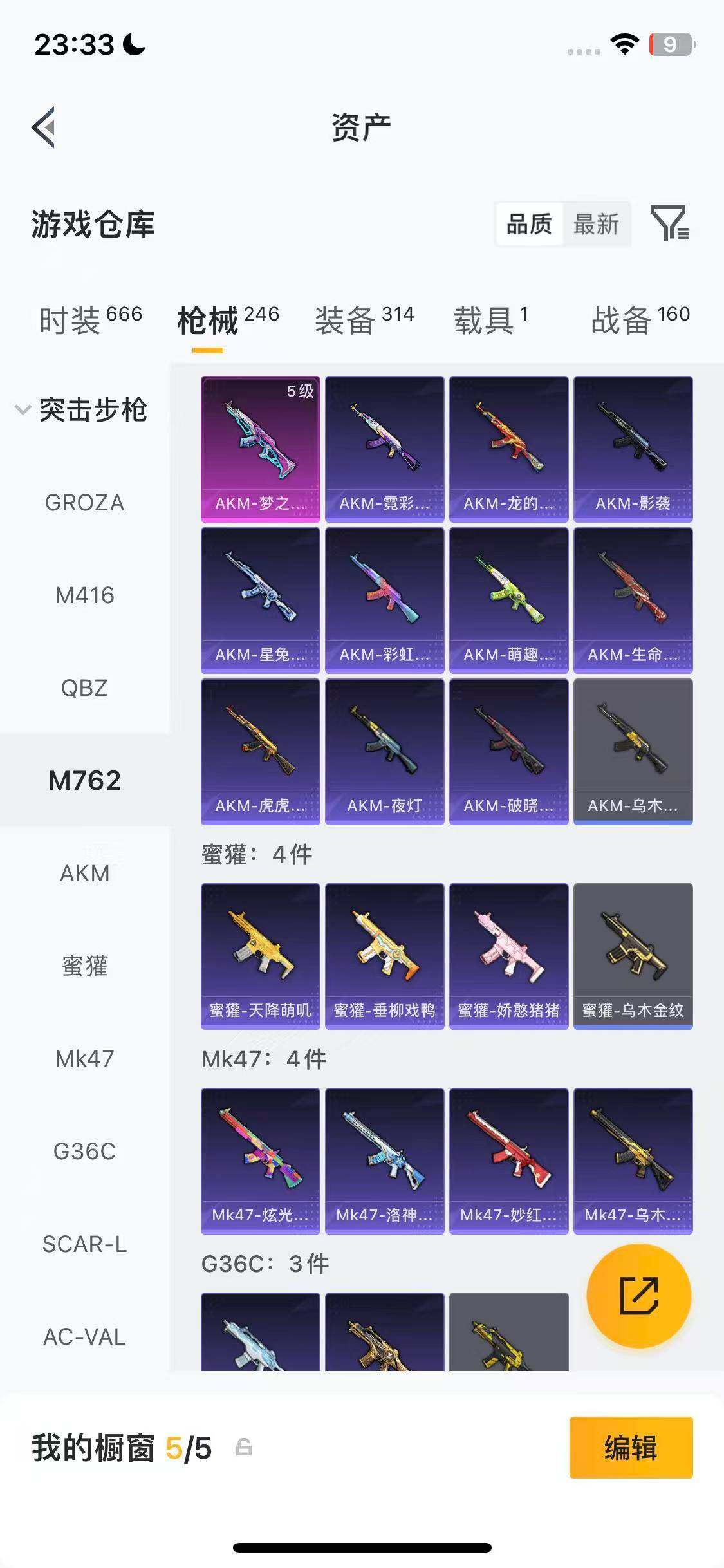Tap the orange share floating button
724x1568 pixels.
tap(638, 1295)
